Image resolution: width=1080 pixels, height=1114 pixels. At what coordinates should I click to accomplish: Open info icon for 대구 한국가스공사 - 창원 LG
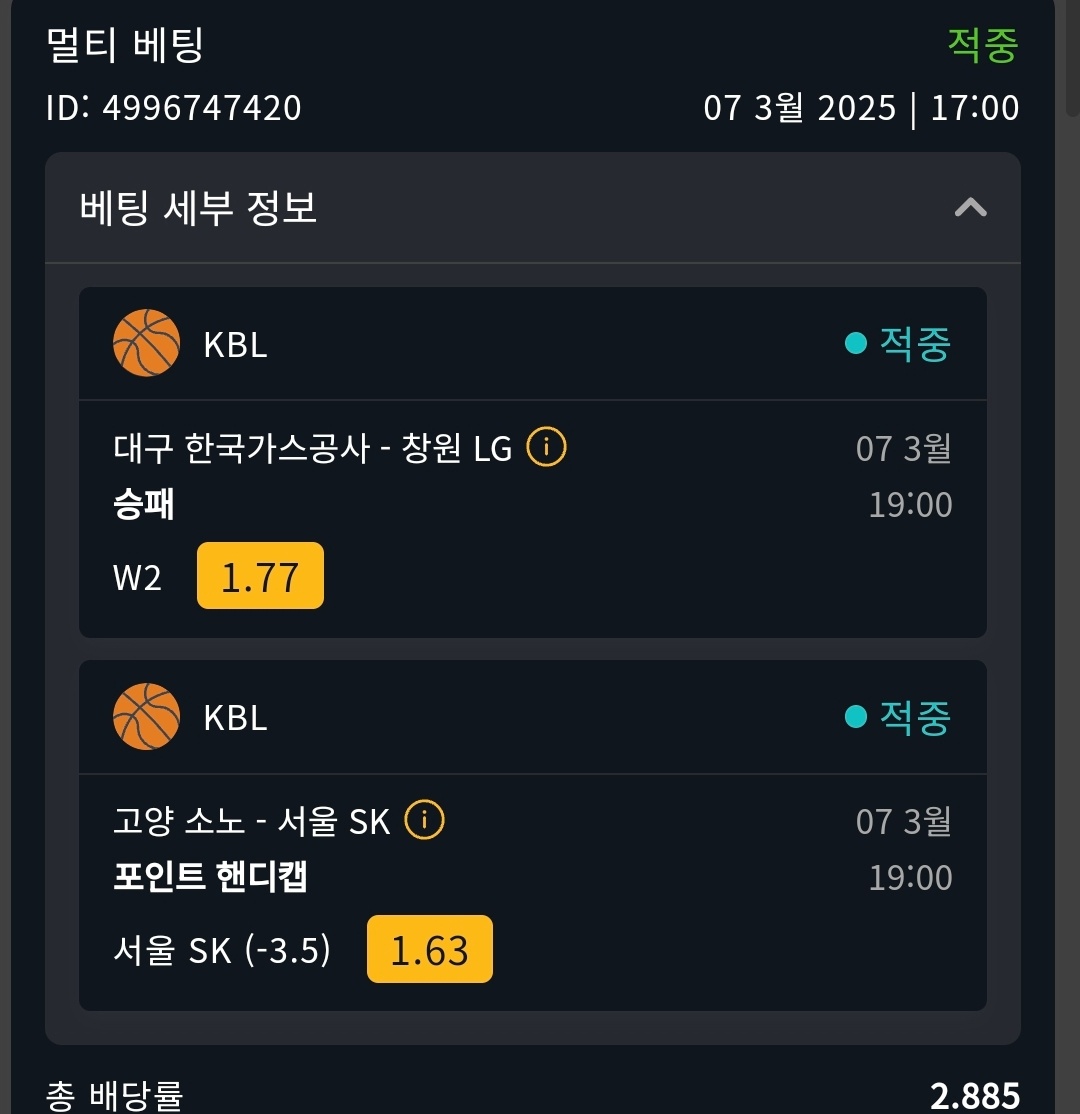(x=546, y=448)
